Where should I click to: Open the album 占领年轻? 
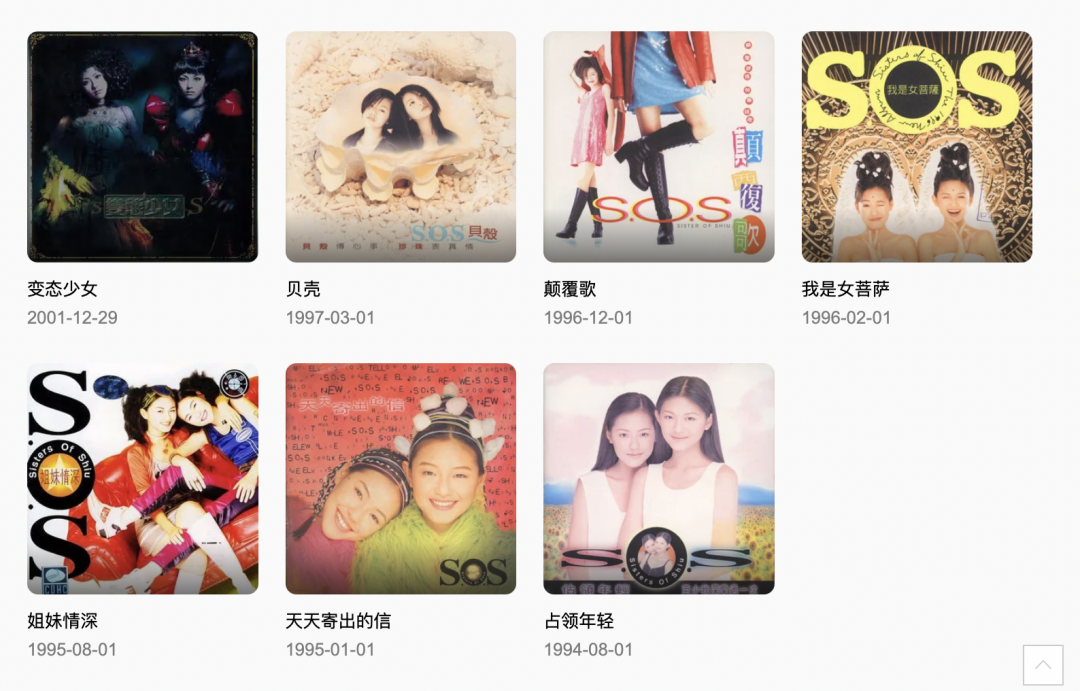[658, 478]
